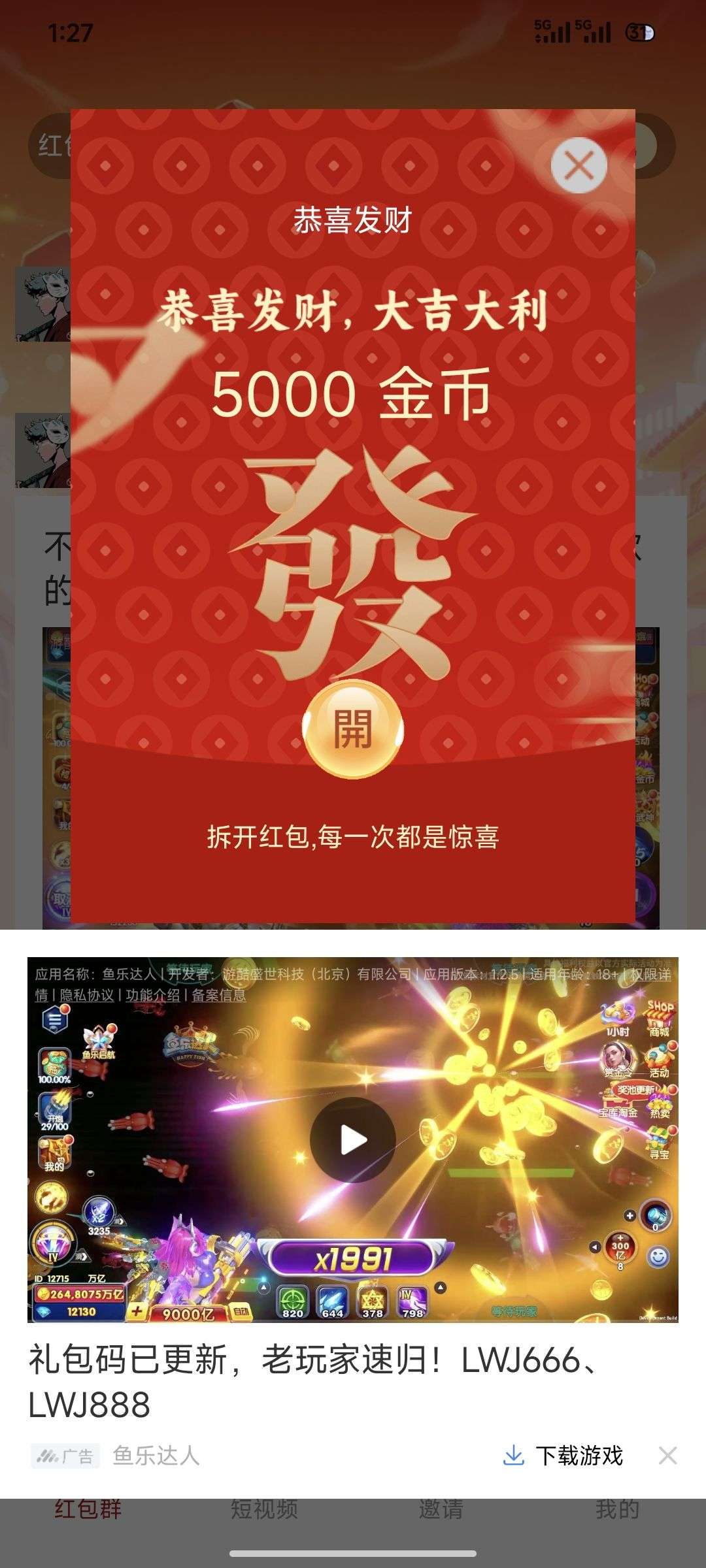Dismiss the 鱼乐达人 advertisement
The width and height of the screenshot is (706, 1568).
click(667, 1456)
